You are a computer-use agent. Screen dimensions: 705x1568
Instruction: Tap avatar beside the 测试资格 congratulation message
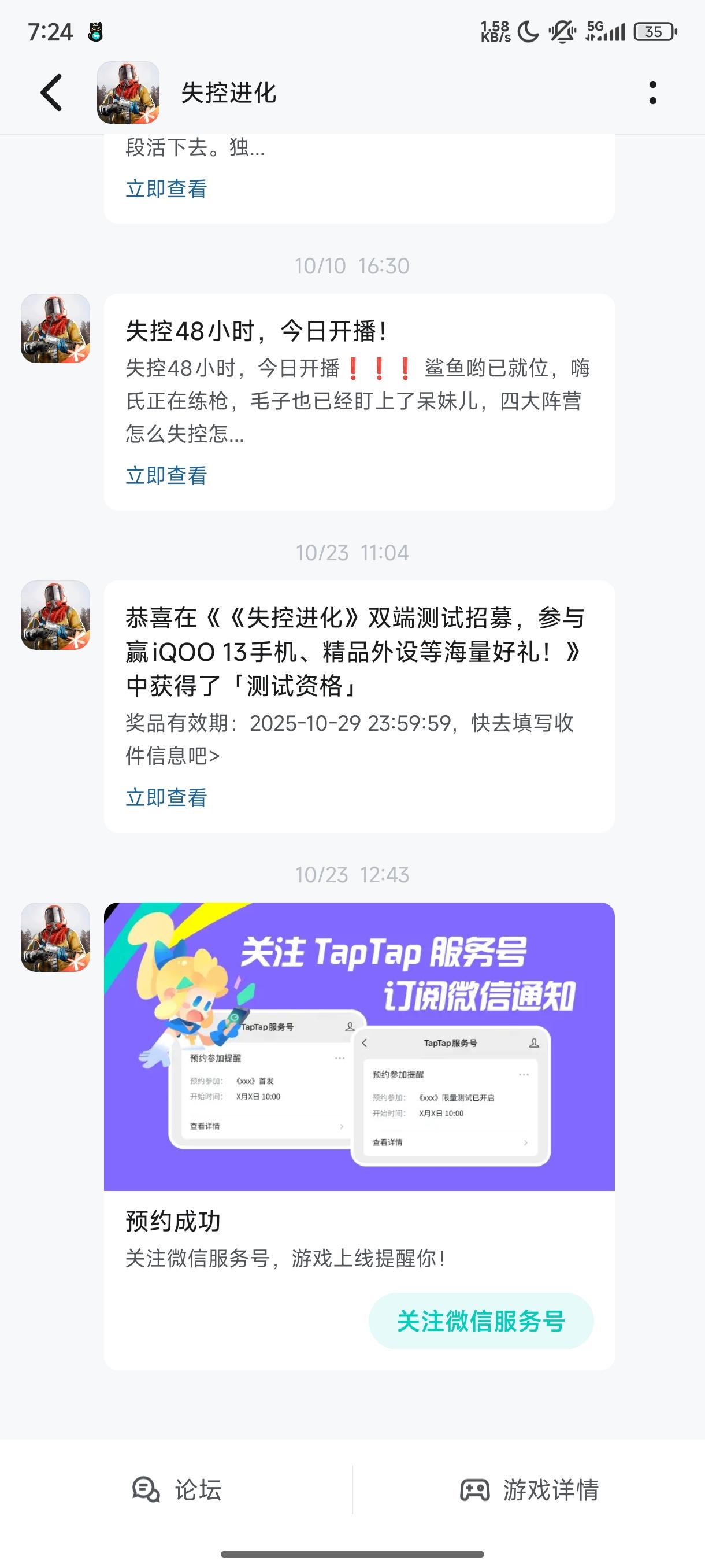(x=54, y=619)
